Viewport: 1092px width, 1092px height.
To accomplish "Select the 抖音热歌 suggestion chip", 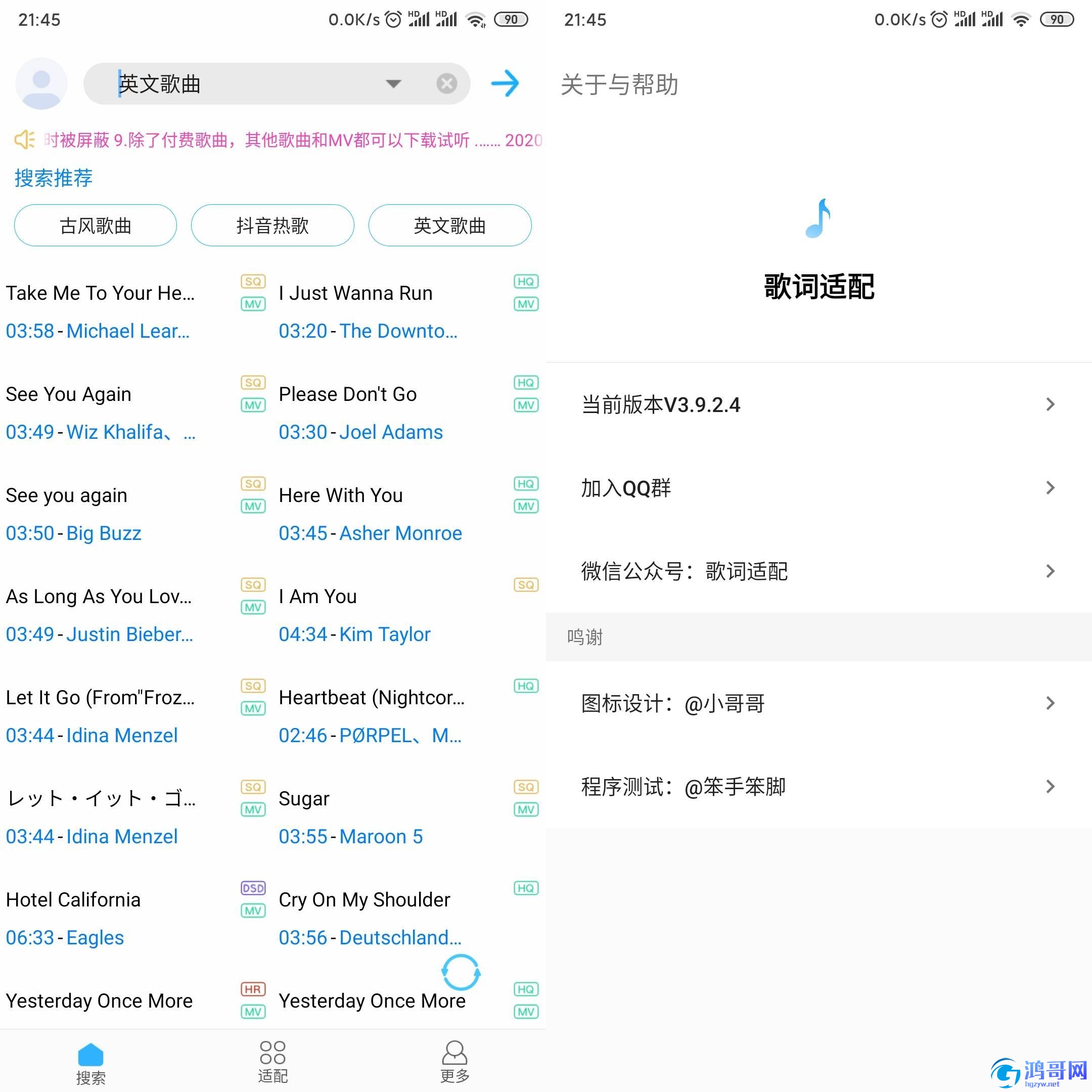I will [x=272, y=225].
